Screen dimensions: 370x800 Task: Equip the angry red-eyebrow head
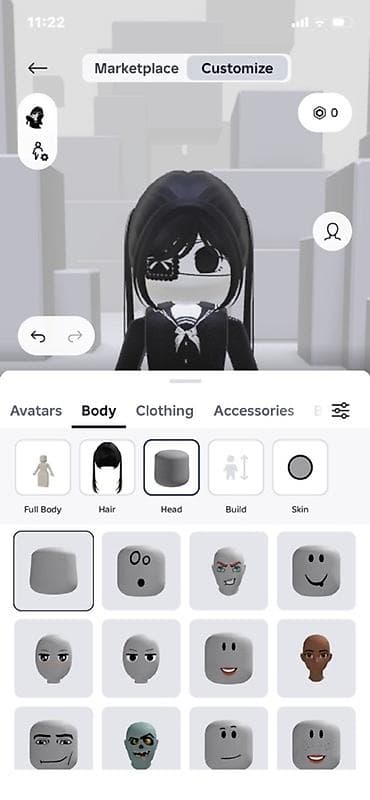[229, 570]
